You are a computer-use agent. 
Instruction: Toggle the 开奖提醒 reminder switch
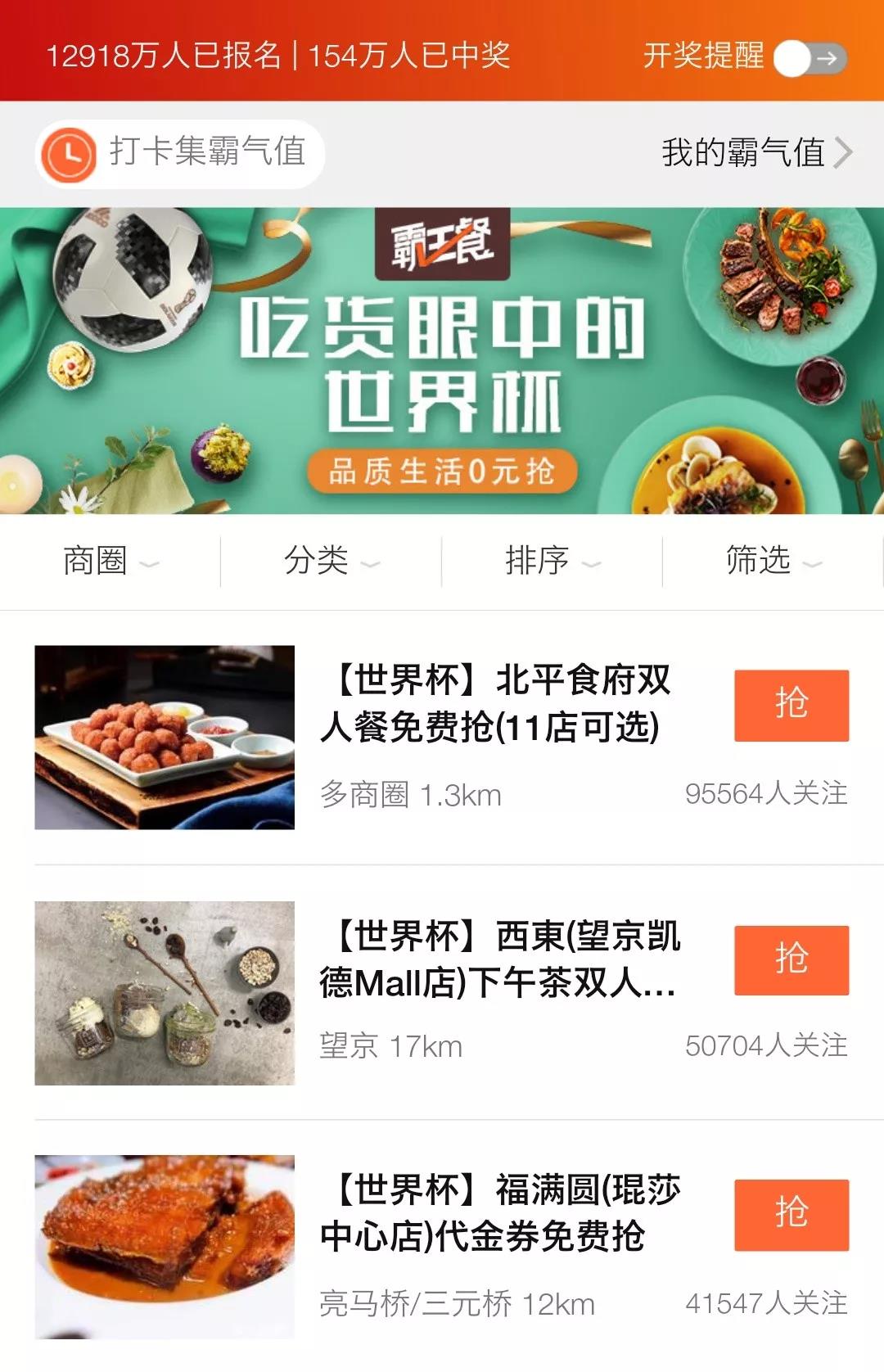click(x=809, y=58)
